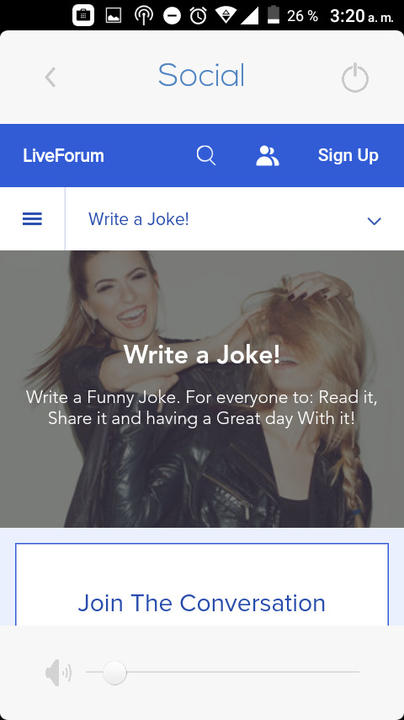Open the LiveForum home link

[x=63, y=156]
